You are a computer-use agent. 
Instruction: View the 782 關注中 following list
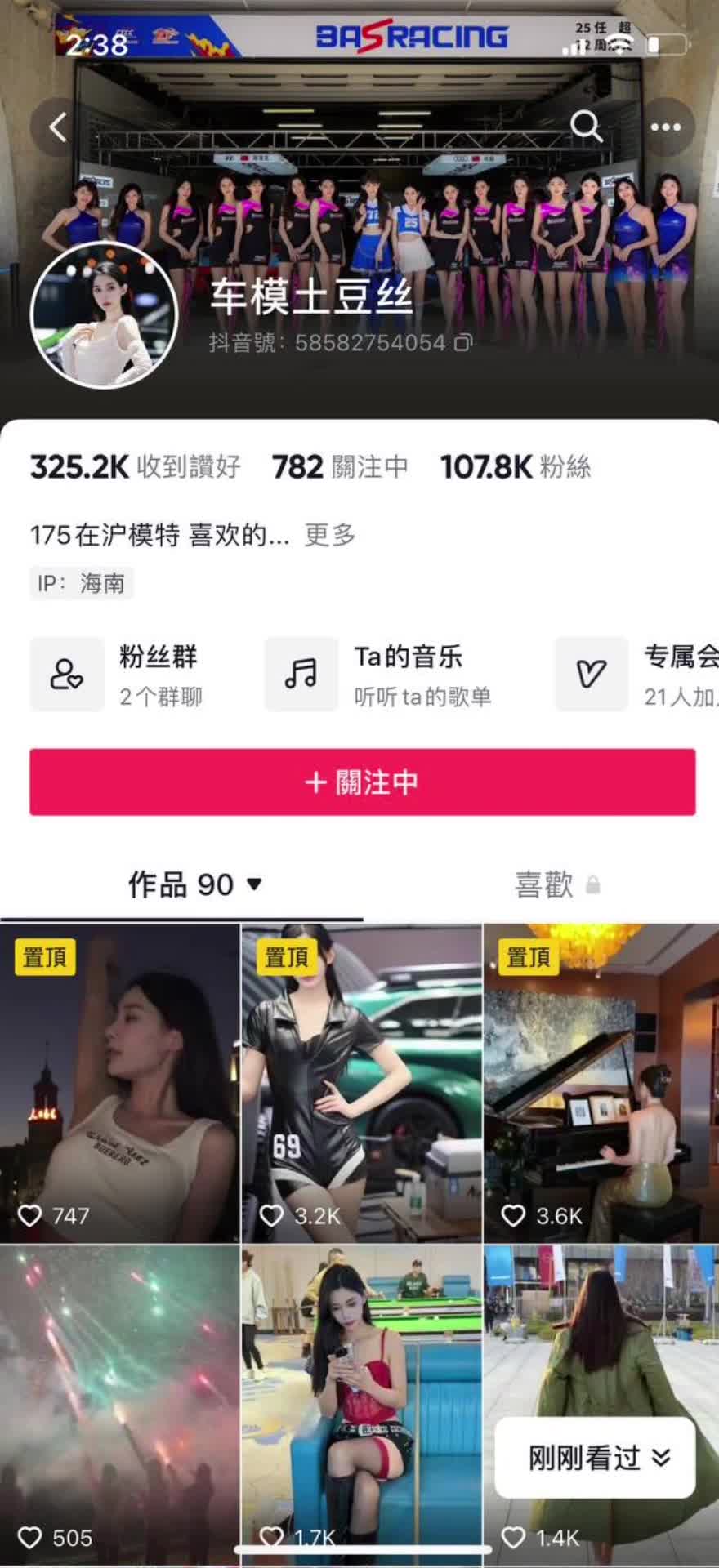pos(340,467)
